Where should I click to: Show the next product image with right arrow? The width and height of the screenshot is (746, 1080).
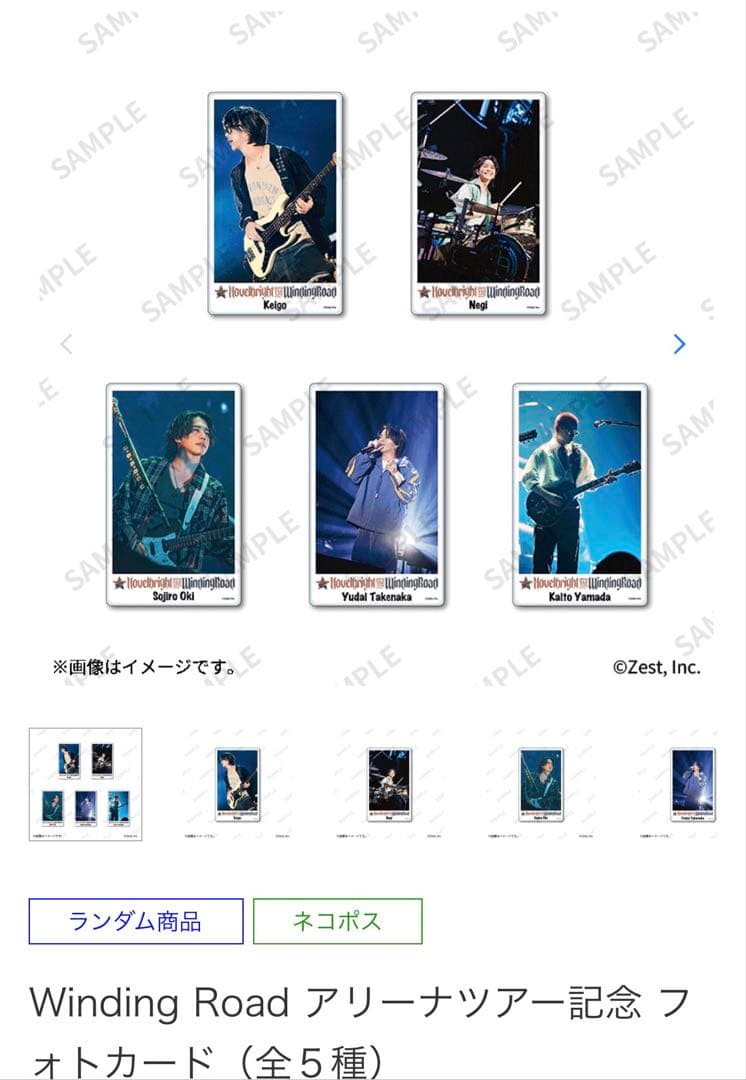[x=679, y=344]
